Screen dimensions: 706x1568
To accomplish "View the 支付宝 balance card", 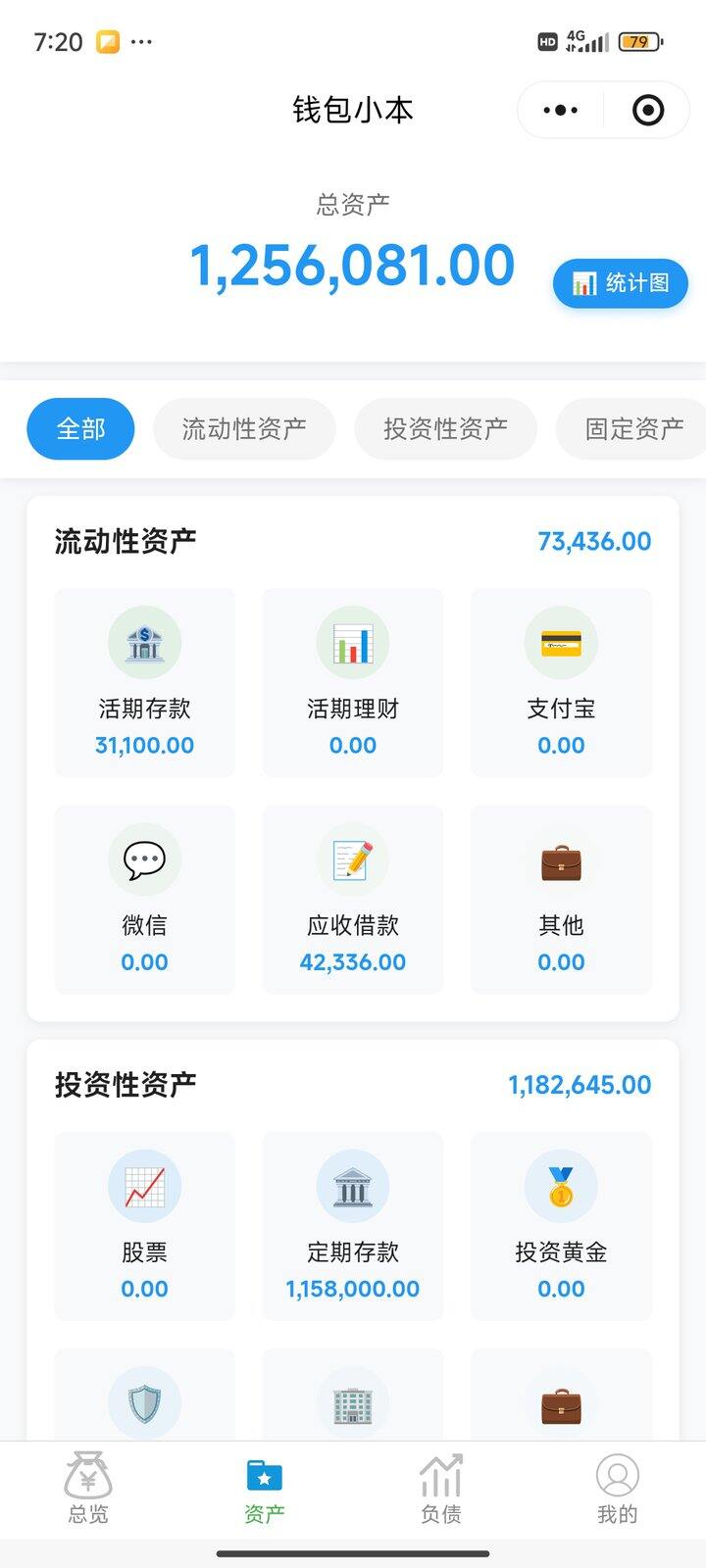I will coord(561,682).
